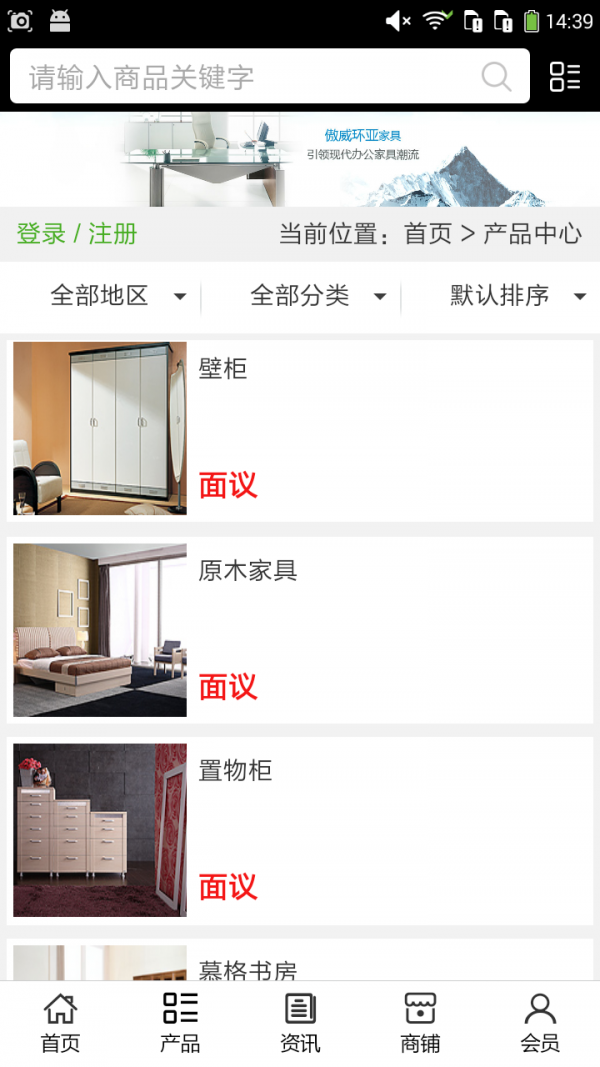This screenshot has width=600, height=1067.
Task: View the 原木家具 product
Action: click(300, 630)
